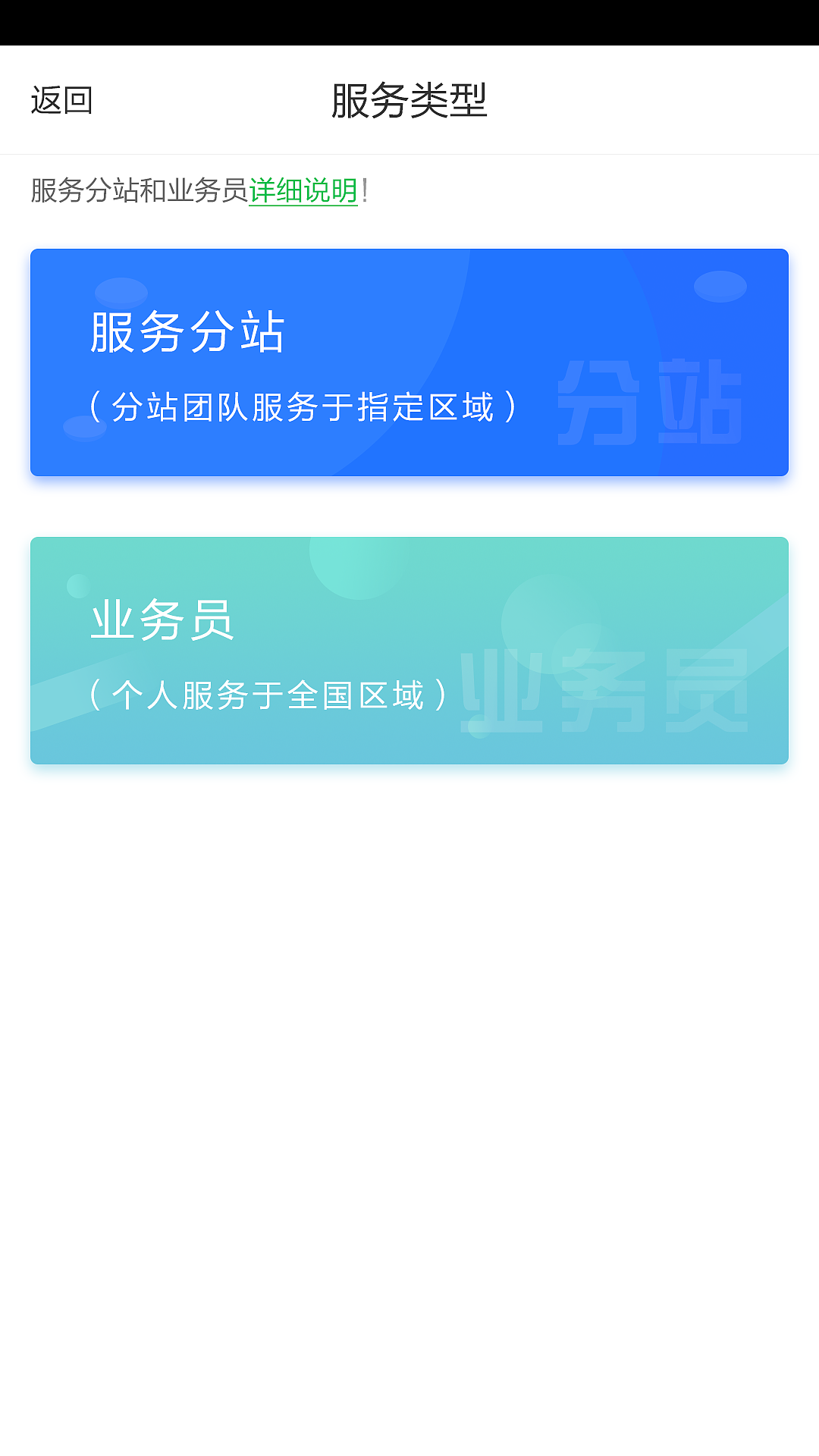Click the 分站 watermark on blue card
This screenshot has width=819, height=1456.
651,402
